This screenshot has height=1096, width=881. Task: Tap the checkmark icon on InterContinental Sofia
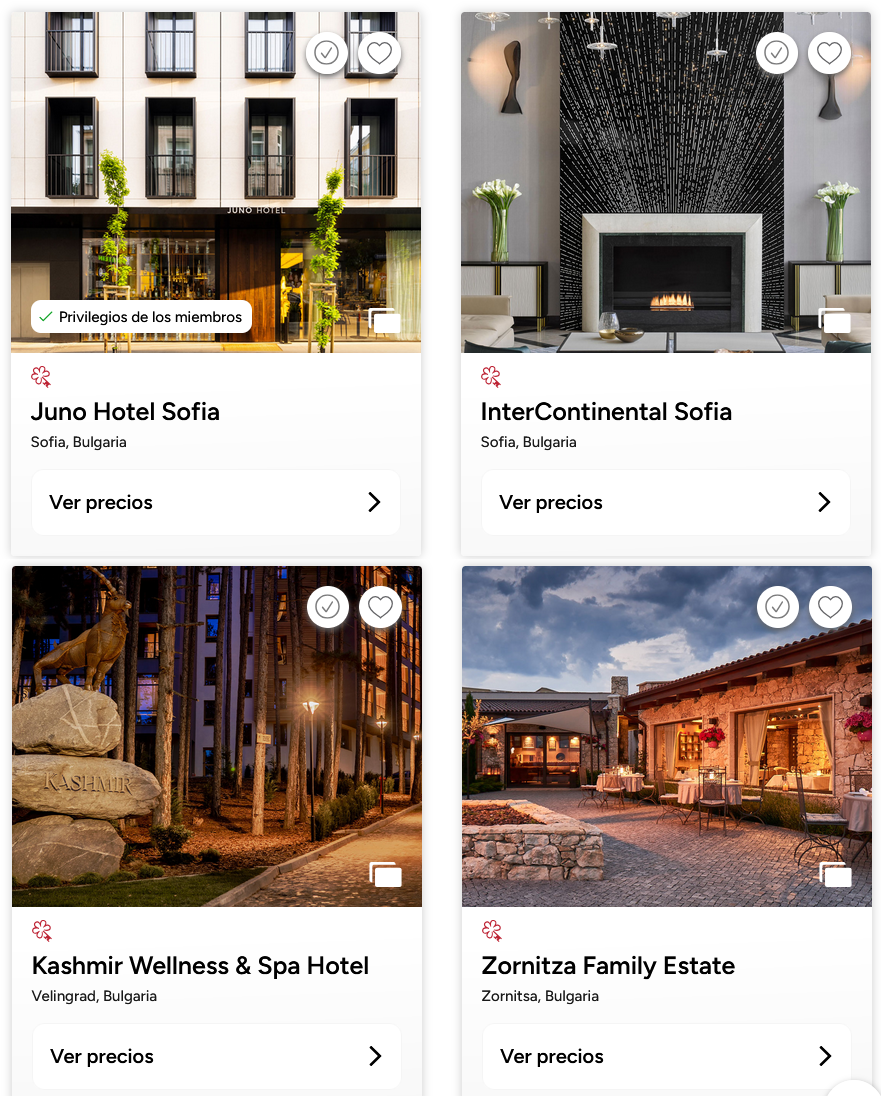tap(777, 53)
